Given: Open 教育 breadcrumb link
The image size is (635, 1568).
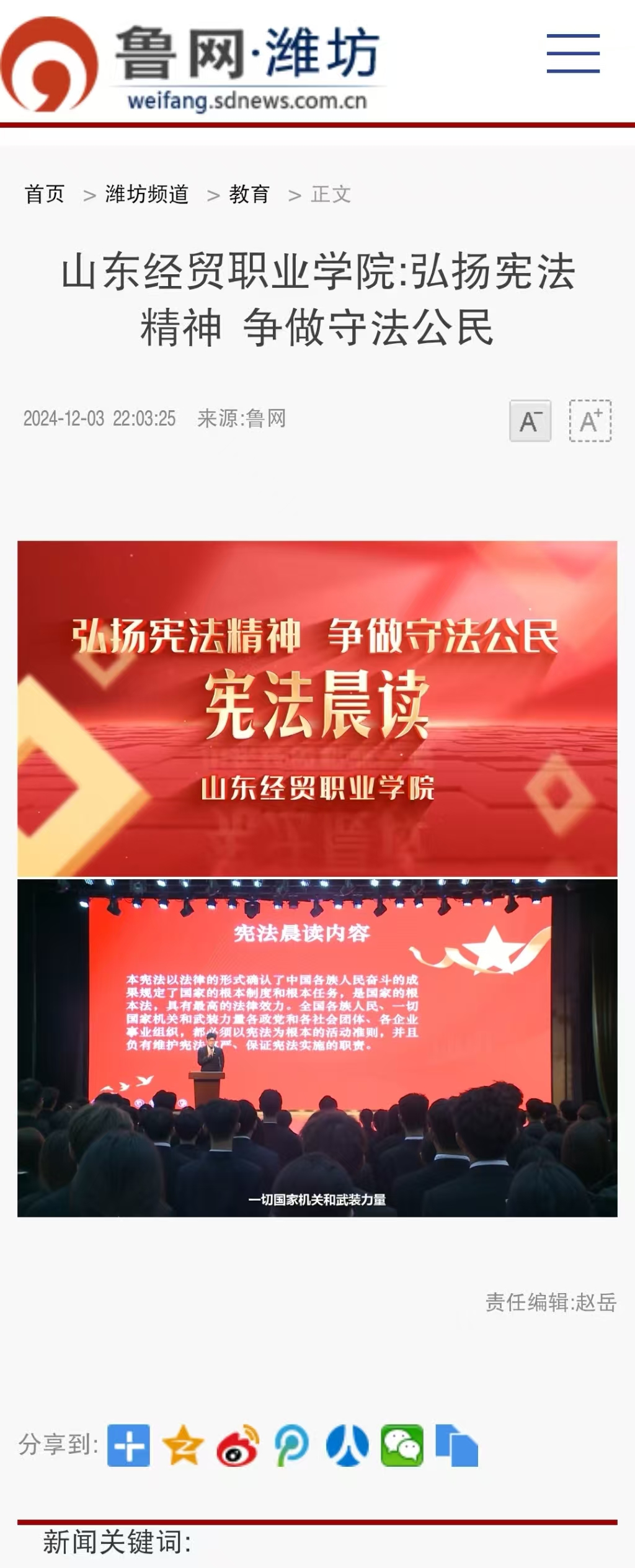Looking at the screenshot, I should pyautogui.click(x=249, y=194).
